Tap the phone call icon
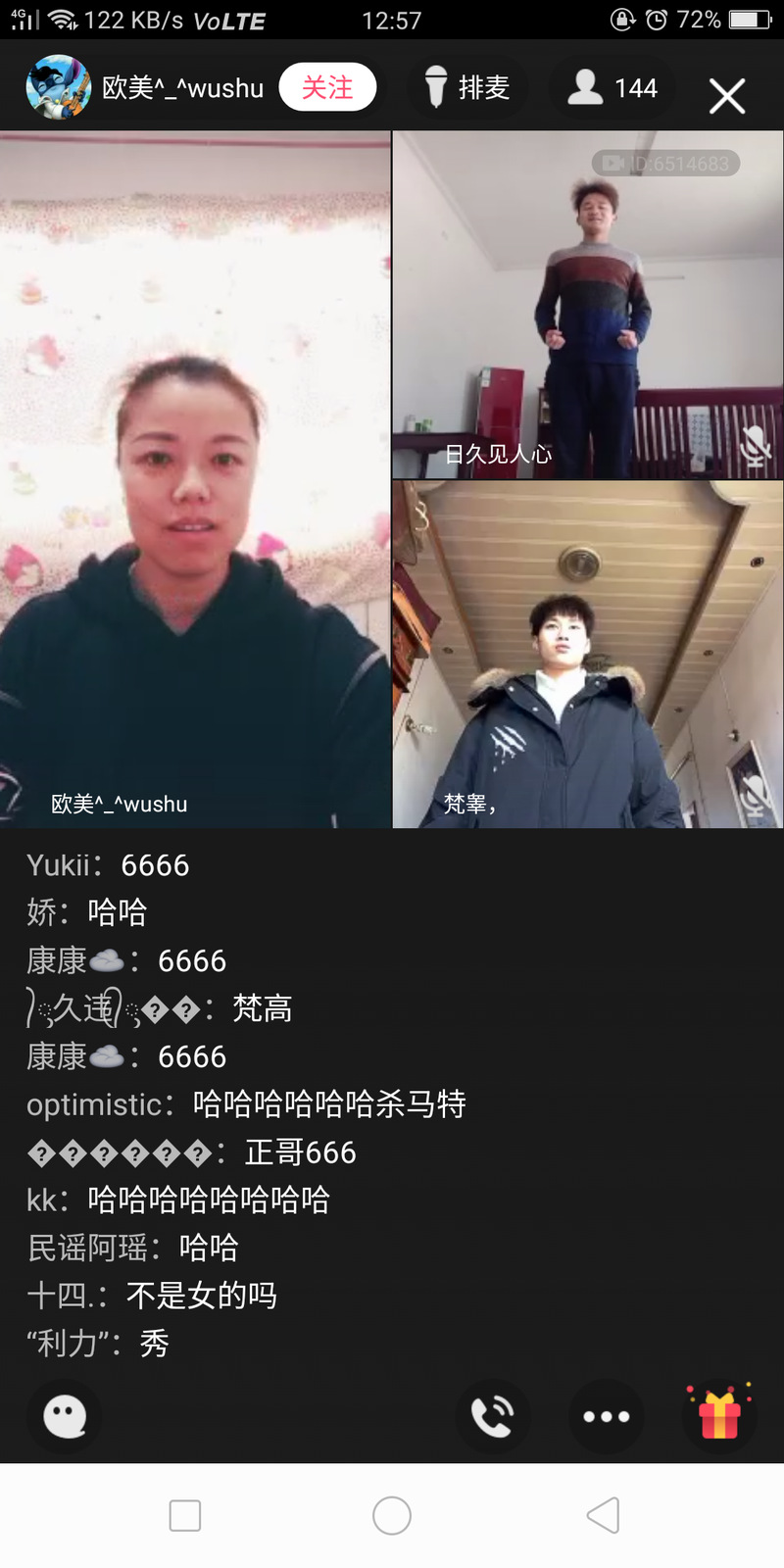 (x=492, y=1416)
